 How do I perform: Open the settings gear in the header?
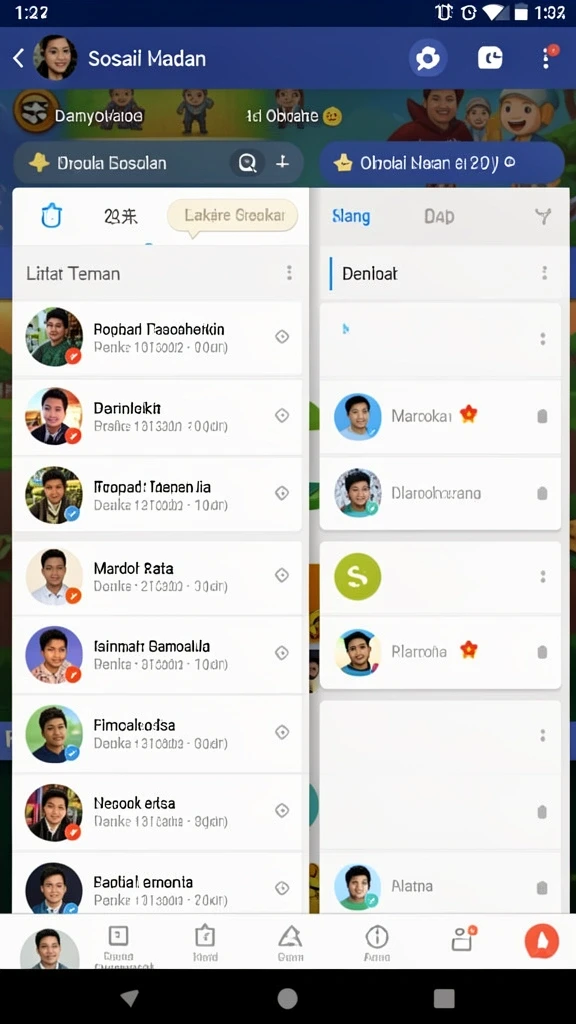point(428,58)
